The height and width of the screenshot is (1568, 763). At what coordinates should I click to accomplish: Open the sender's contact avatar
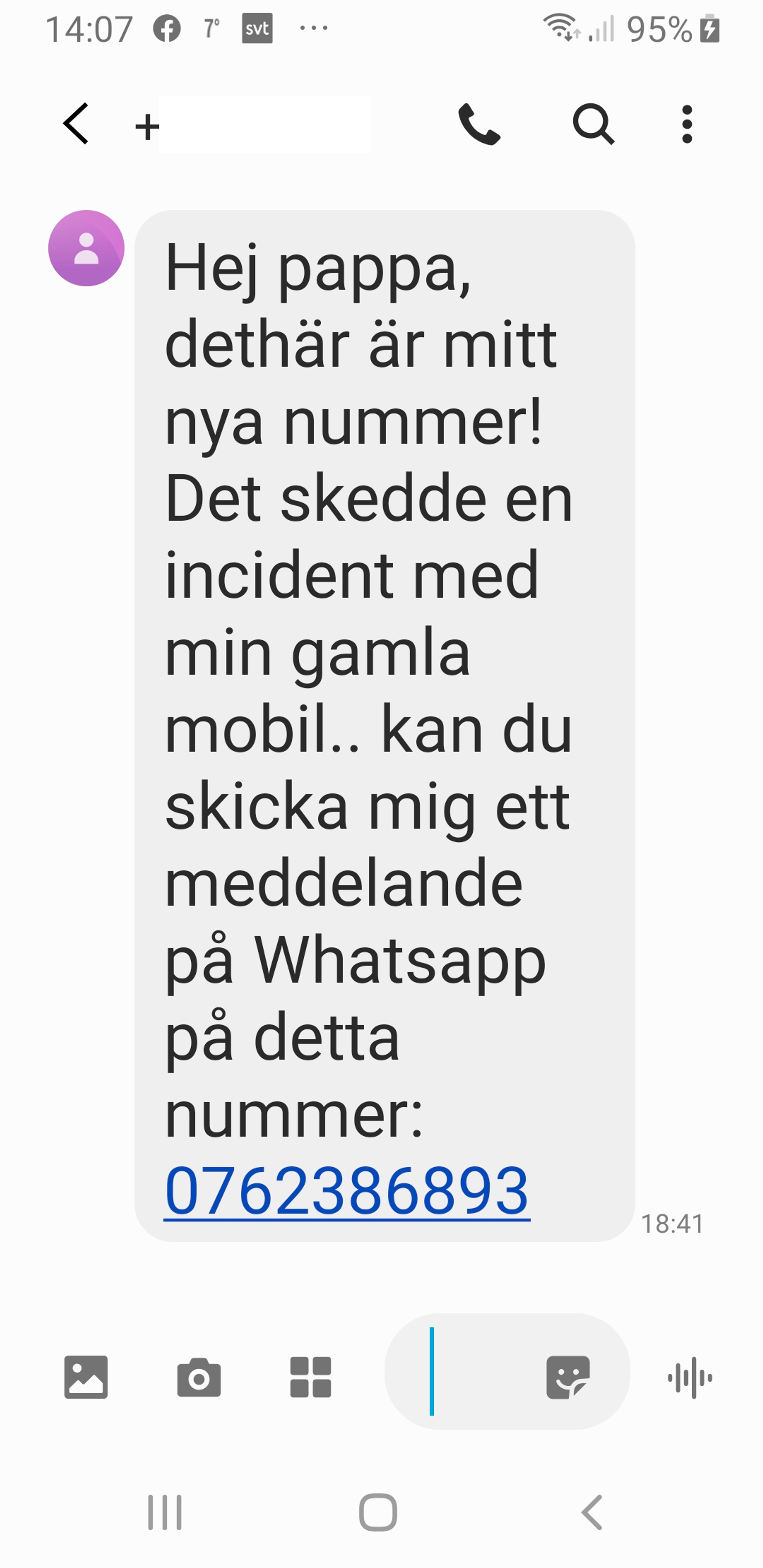pos(87,248)
